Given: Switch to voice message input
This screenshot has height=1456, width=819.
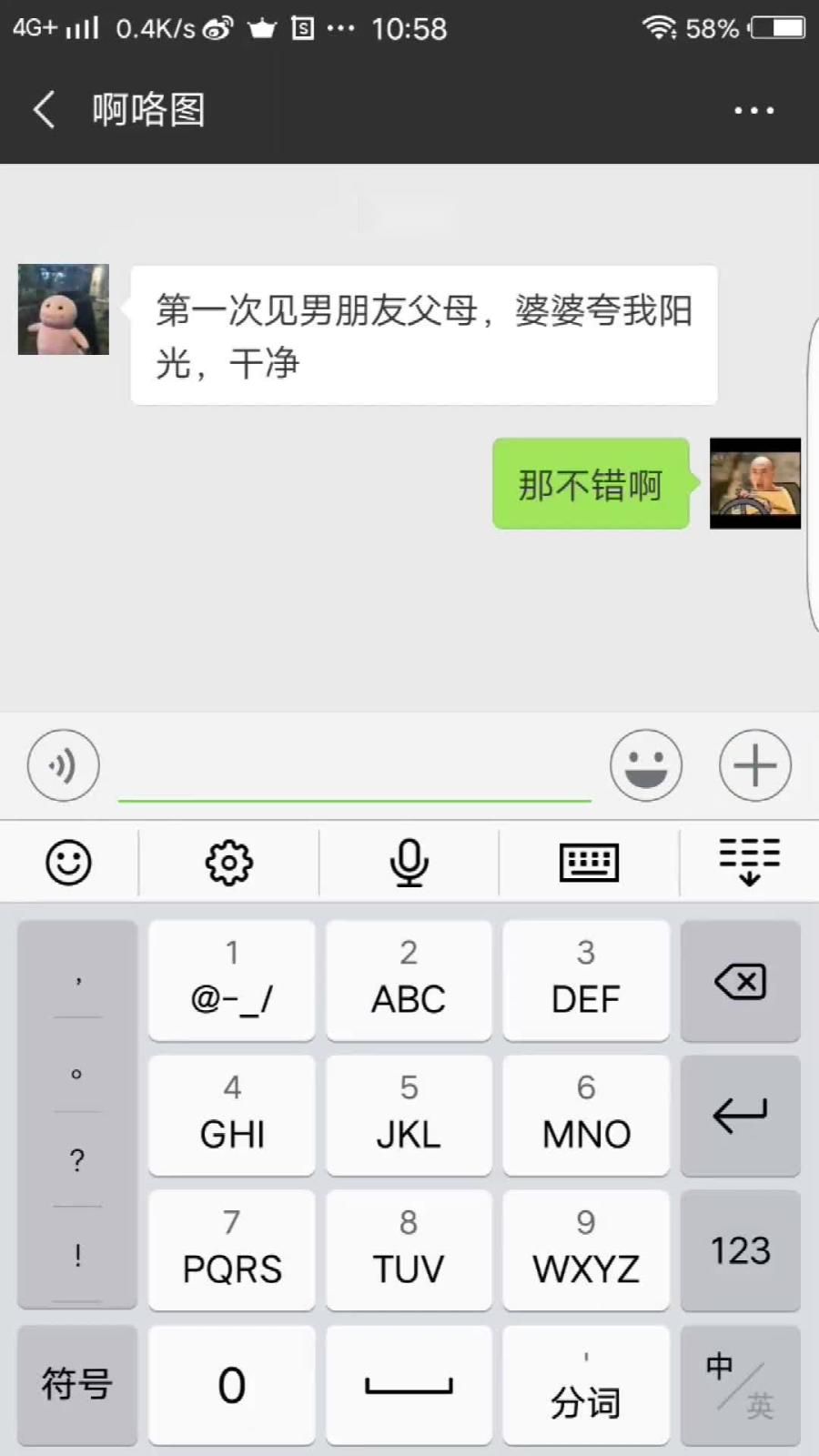Looking at the screenshot, I should pos(63,765).
